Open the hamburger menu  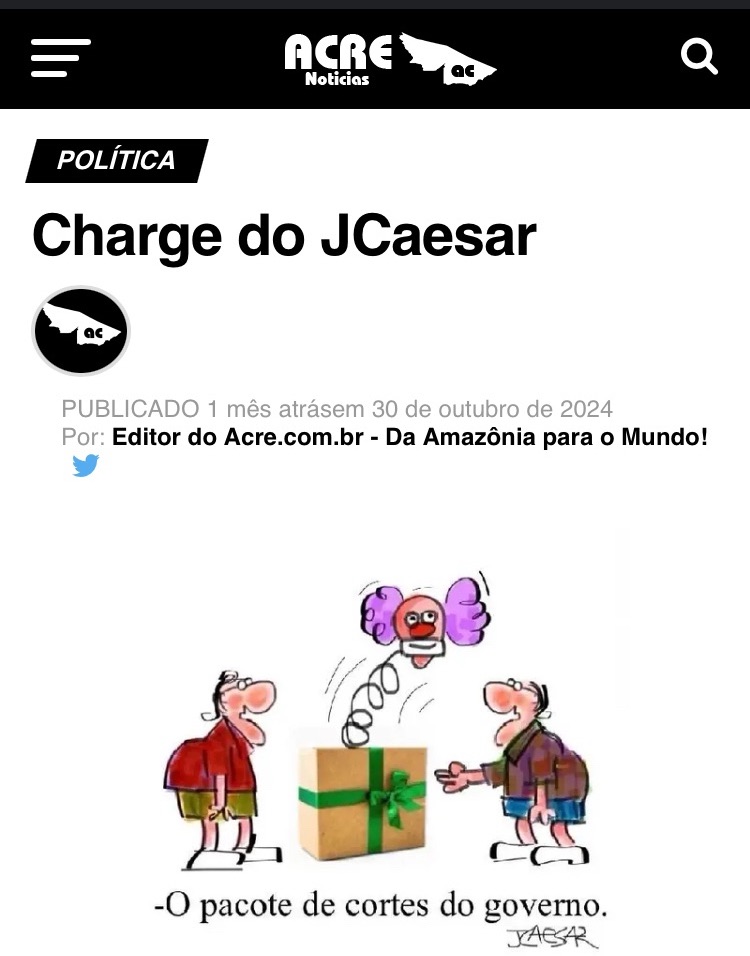pyautogui.click(x=60, y=58)
